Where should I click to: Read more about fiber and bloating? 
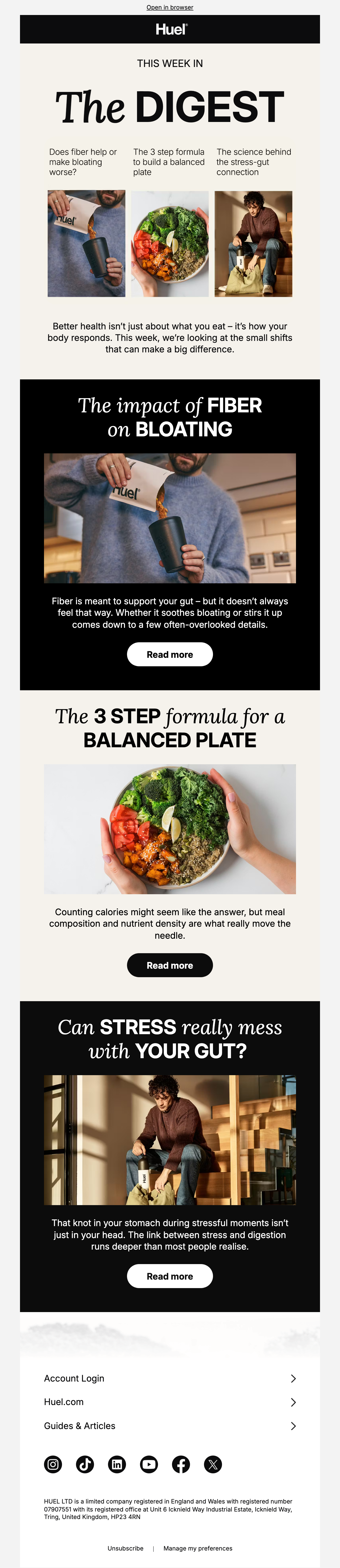coord(169,654)
